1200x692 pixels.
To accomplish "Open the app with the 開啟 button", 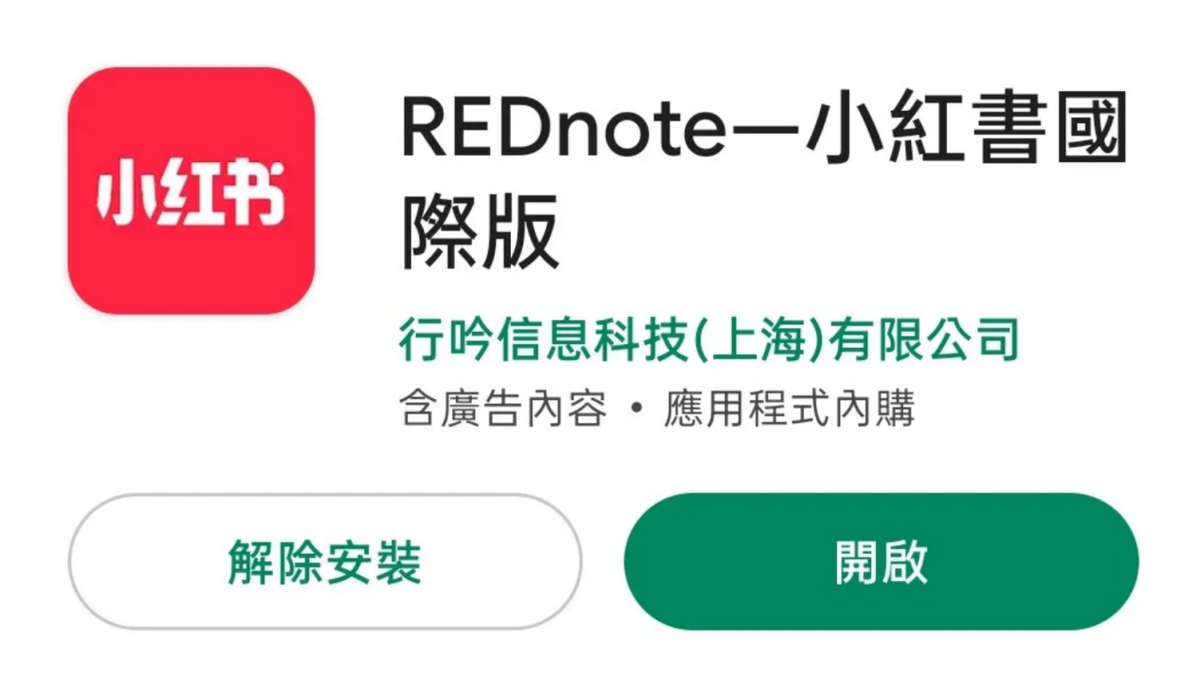I will click(881, 562).
